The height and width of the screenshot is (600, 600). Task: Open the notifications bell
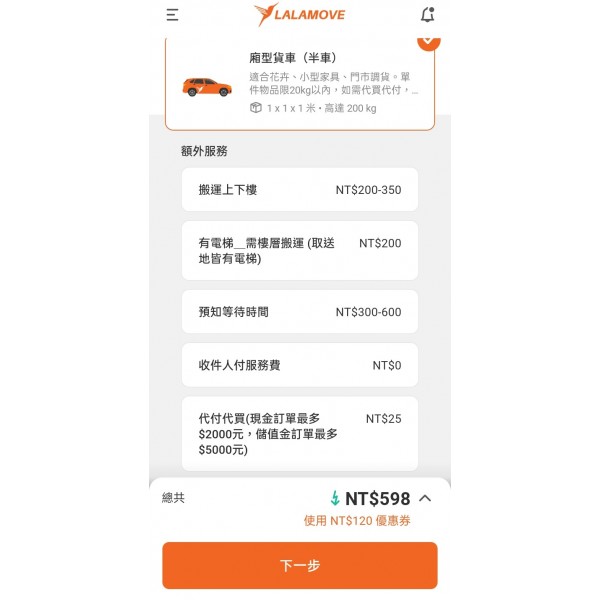tap(427, 15)
